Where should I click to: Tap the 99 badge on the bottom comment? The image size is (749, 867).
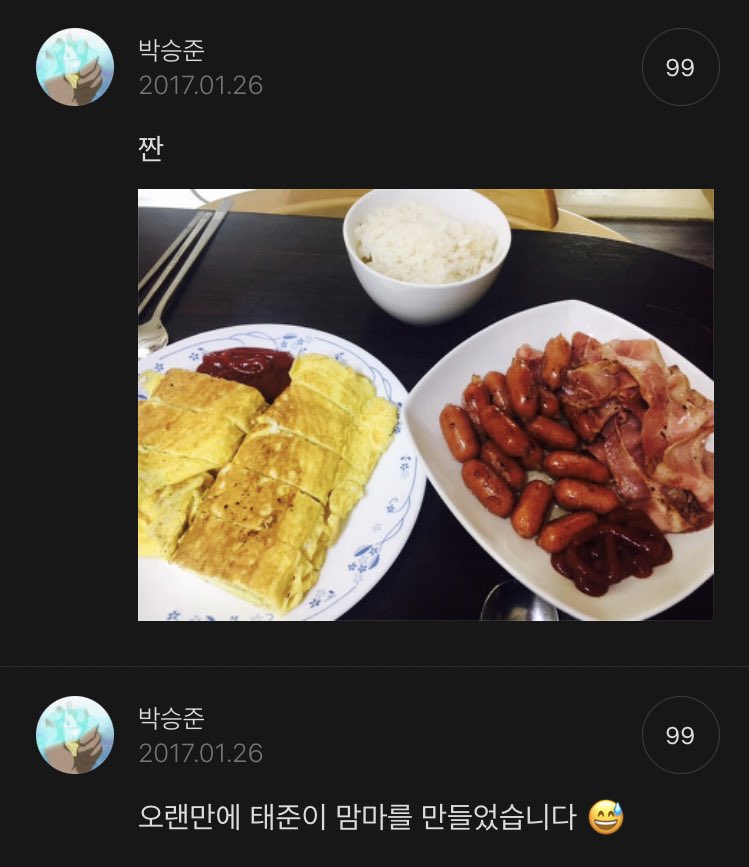(x=679, y=735)
